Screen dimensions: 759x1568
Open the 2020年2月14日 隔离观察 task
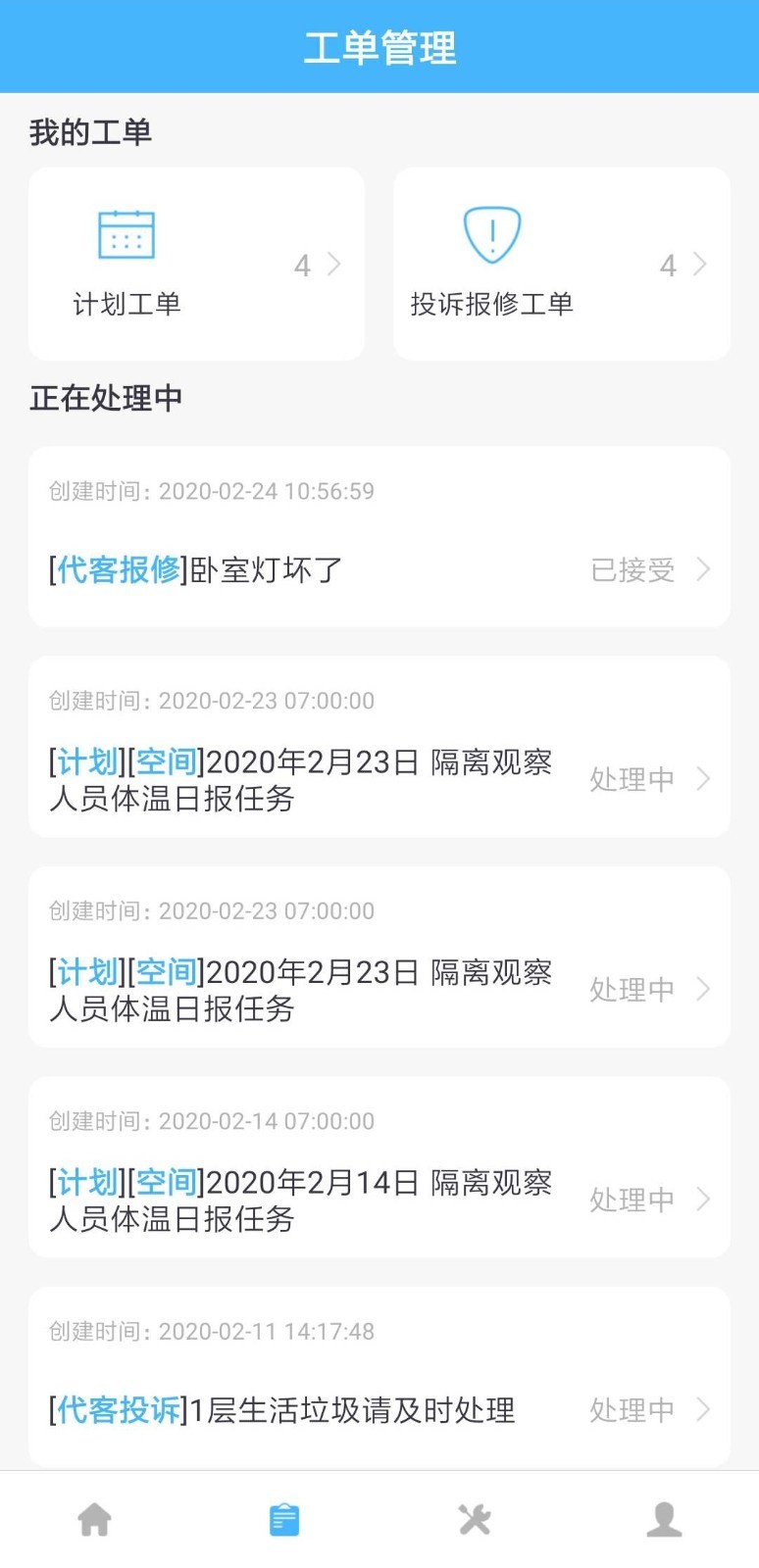click(x=379, y=1167)
